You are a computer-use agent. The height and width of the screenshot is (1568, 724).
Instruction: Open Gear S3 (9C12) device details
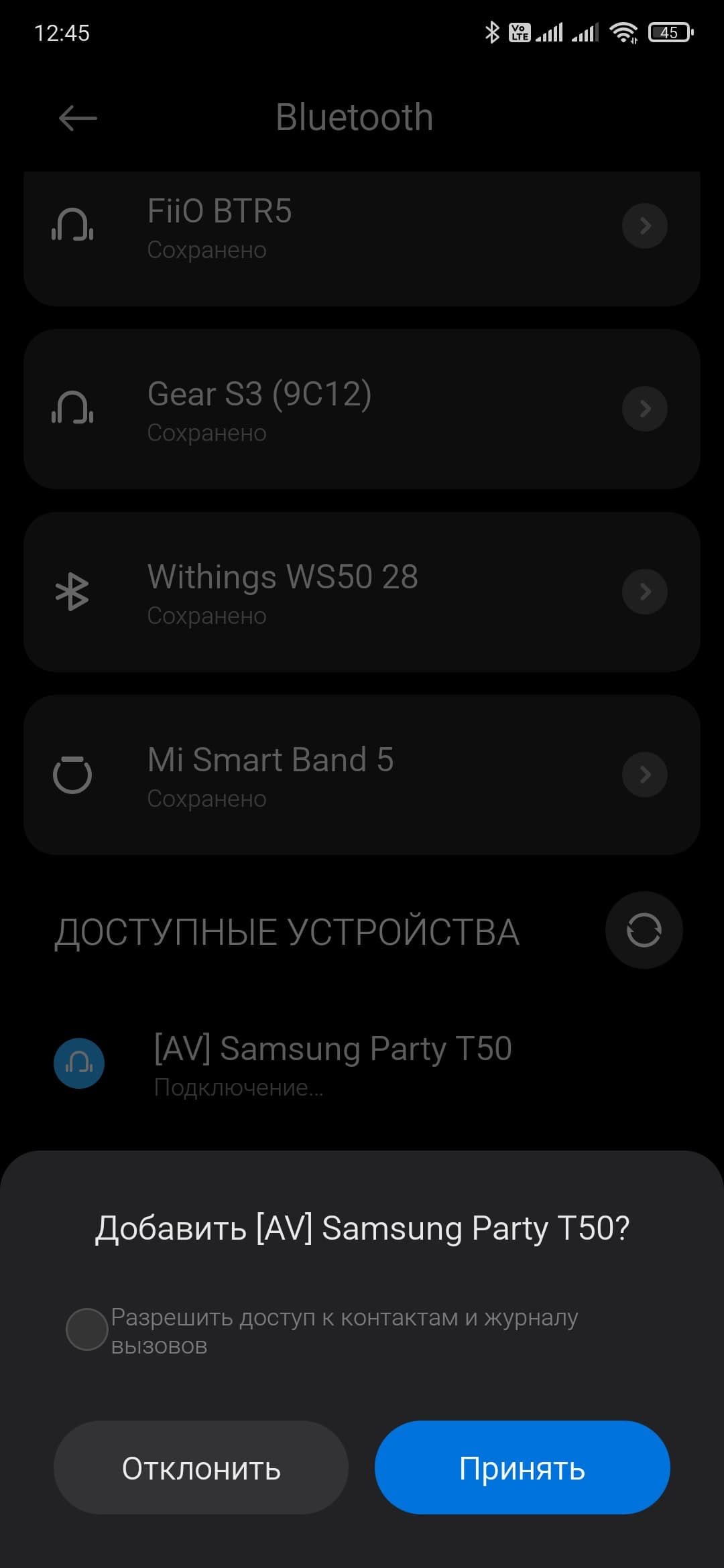coord(644,409)
